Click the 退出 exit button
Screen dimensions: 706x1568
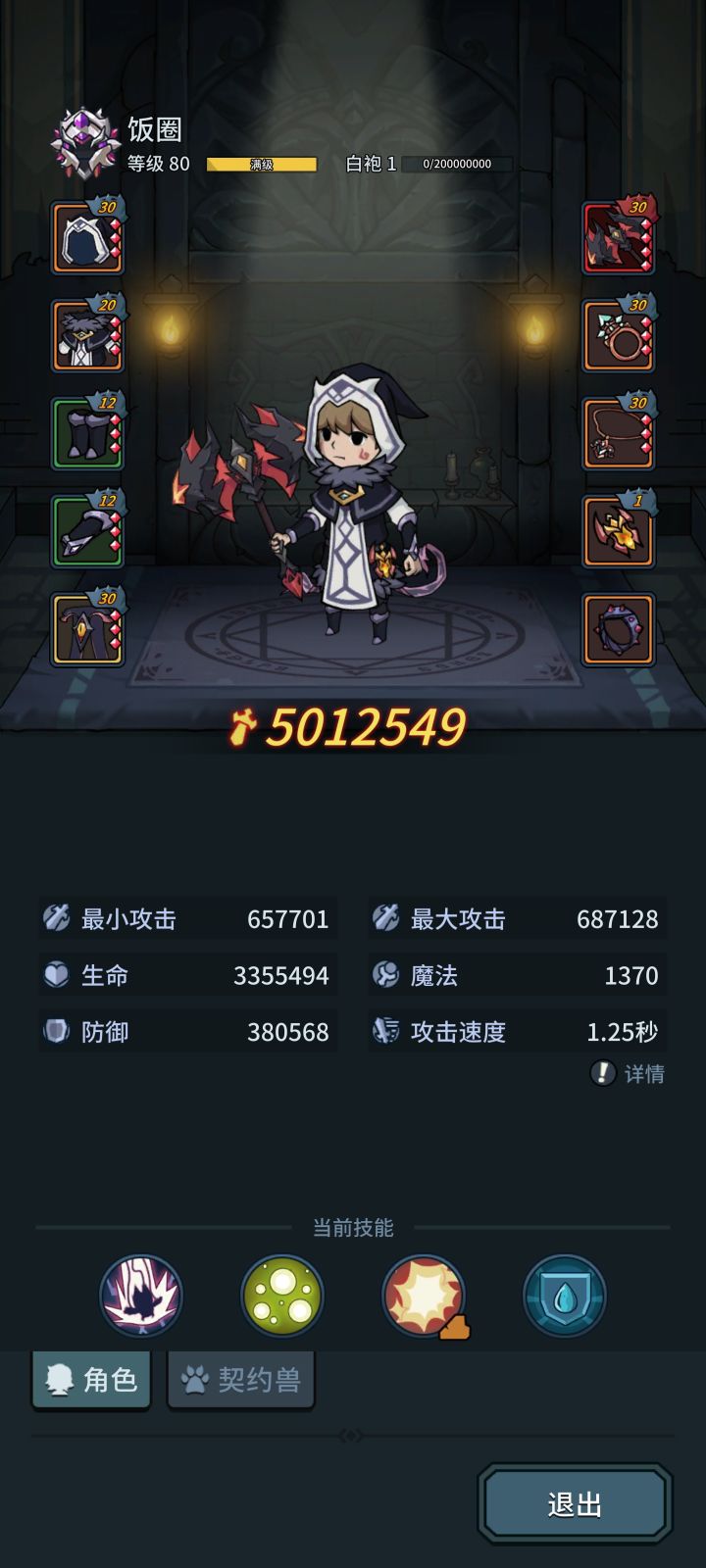tap(574, 1502)
